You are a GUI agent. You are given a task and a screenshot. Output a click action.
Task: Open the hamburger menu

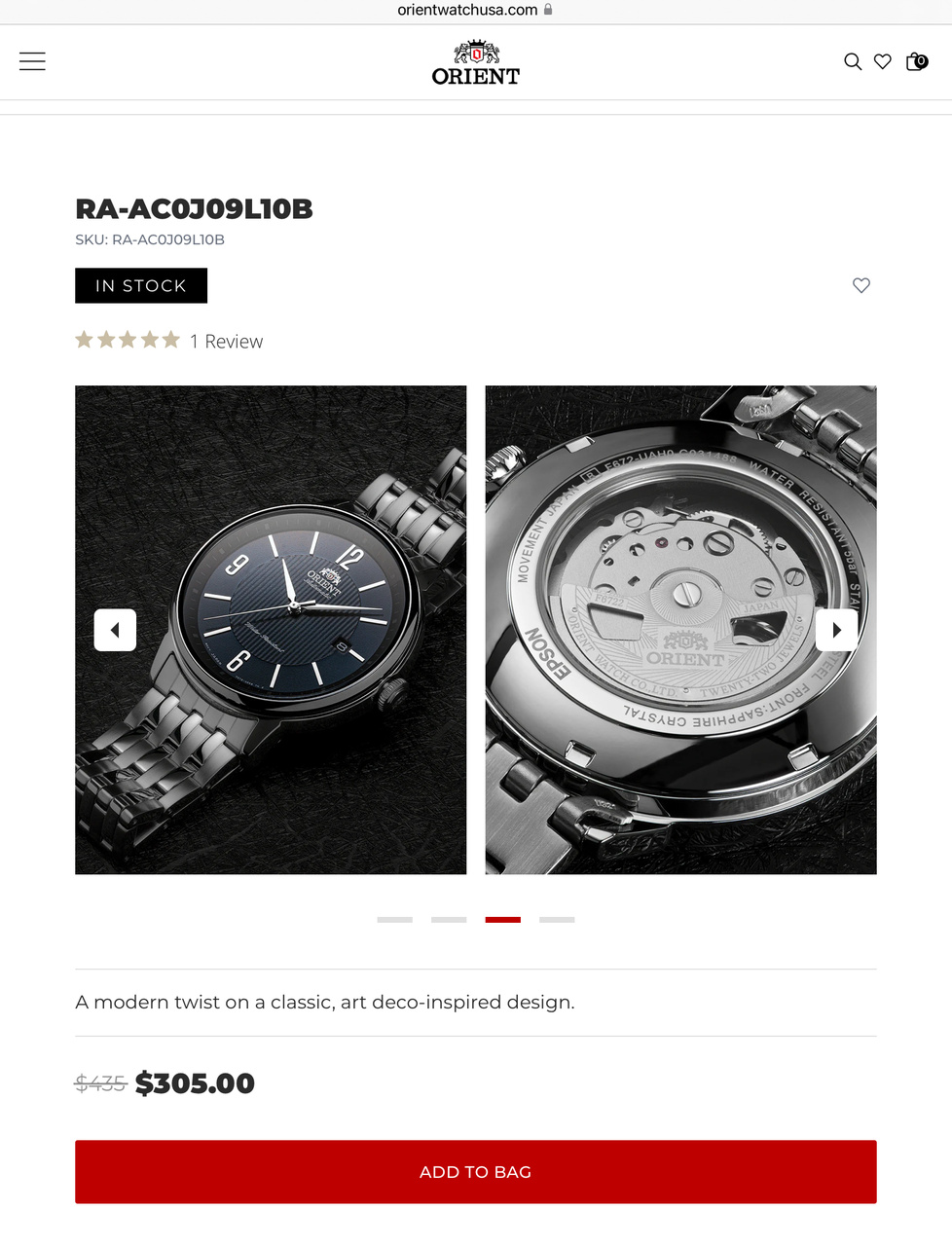pyautogui.click(x=32, y=61)
